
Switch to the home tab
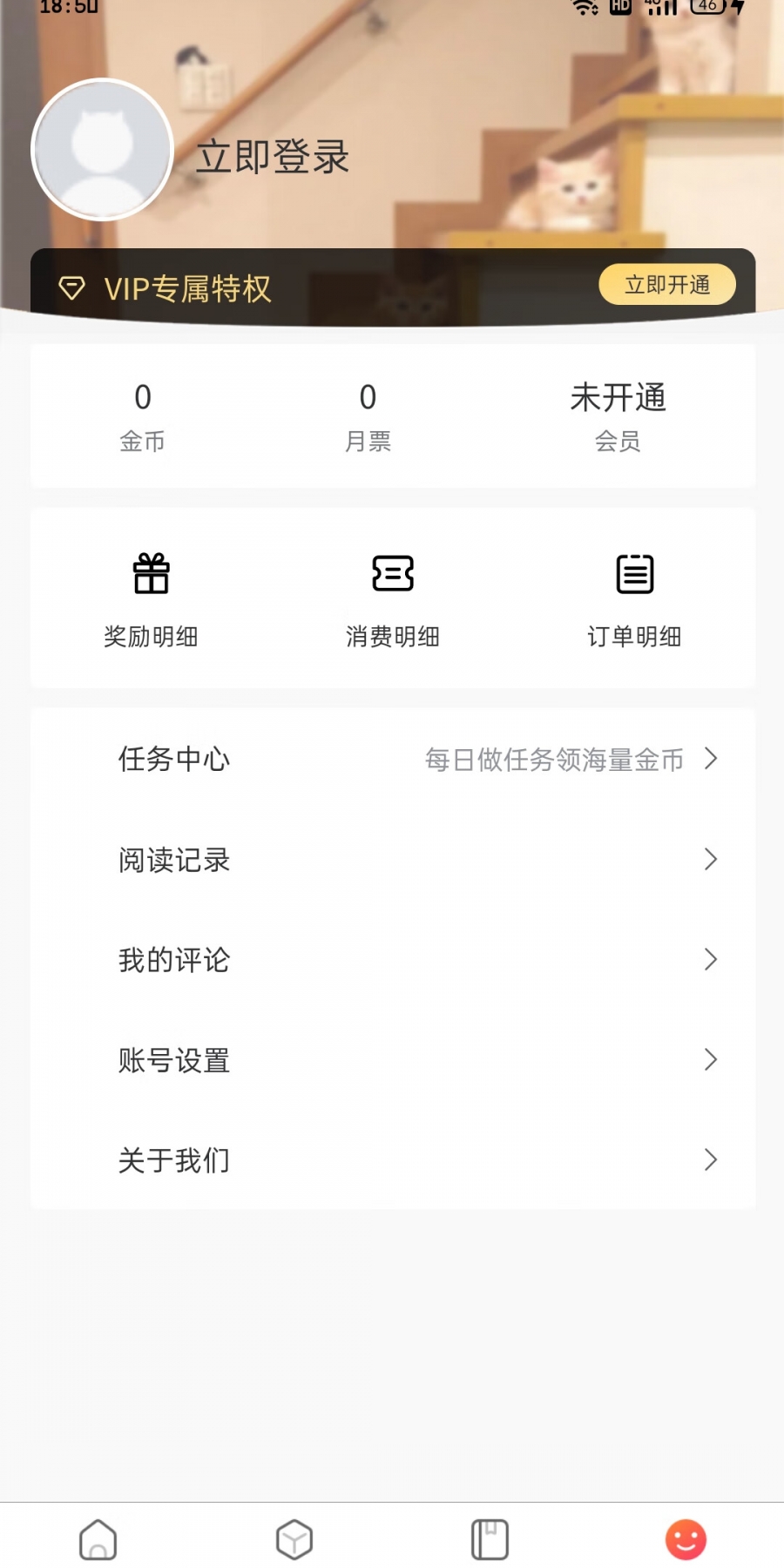tap(98, 1539)
